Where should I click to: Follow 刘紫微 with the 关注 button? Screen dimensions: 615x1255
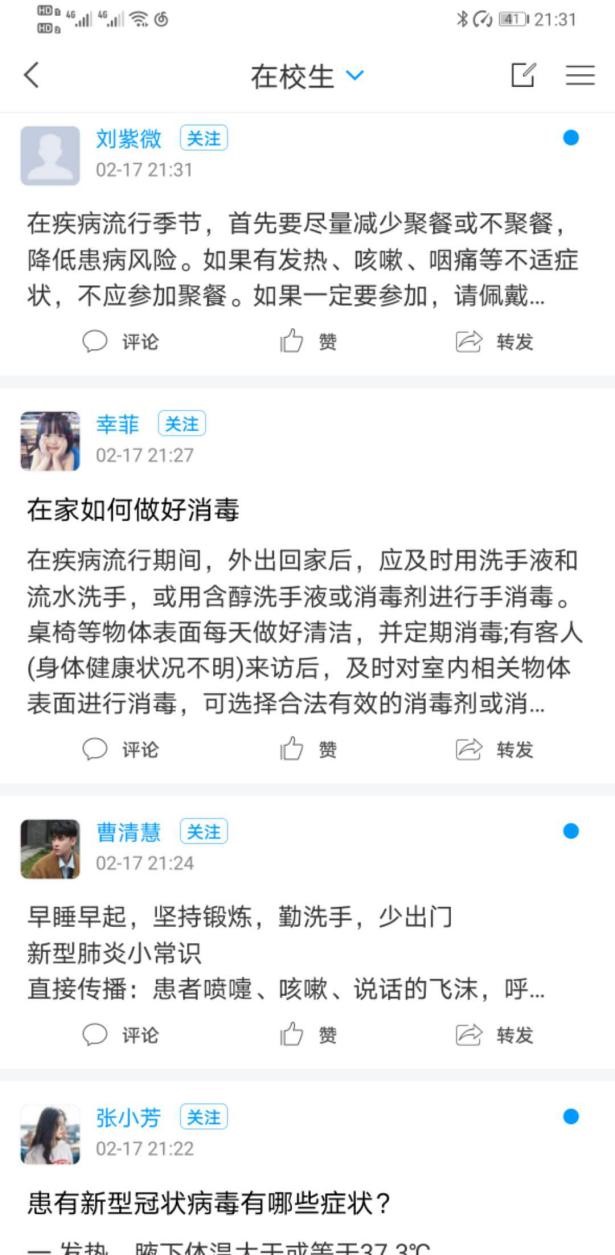coord(204,139)
